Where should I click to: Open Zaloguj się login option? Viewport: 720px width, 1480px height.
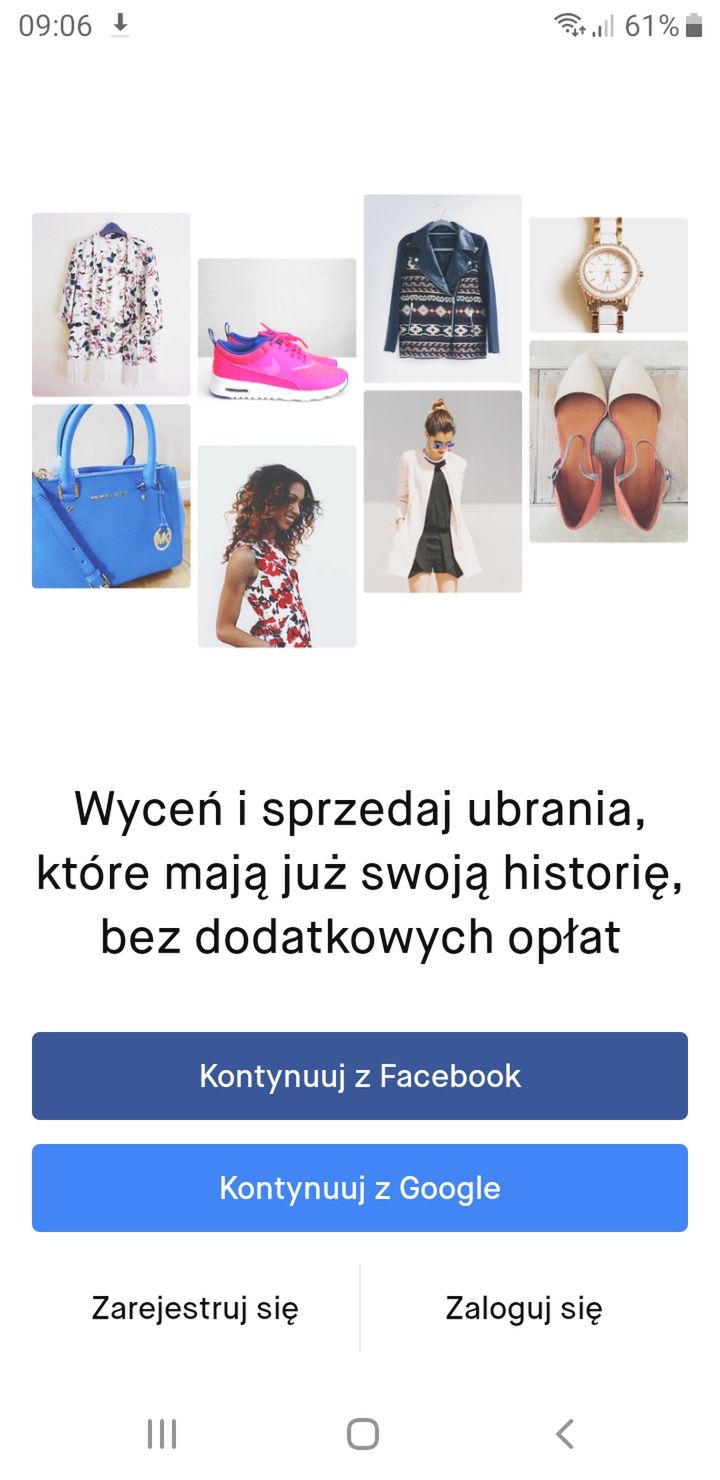(x=524, y=1308)
